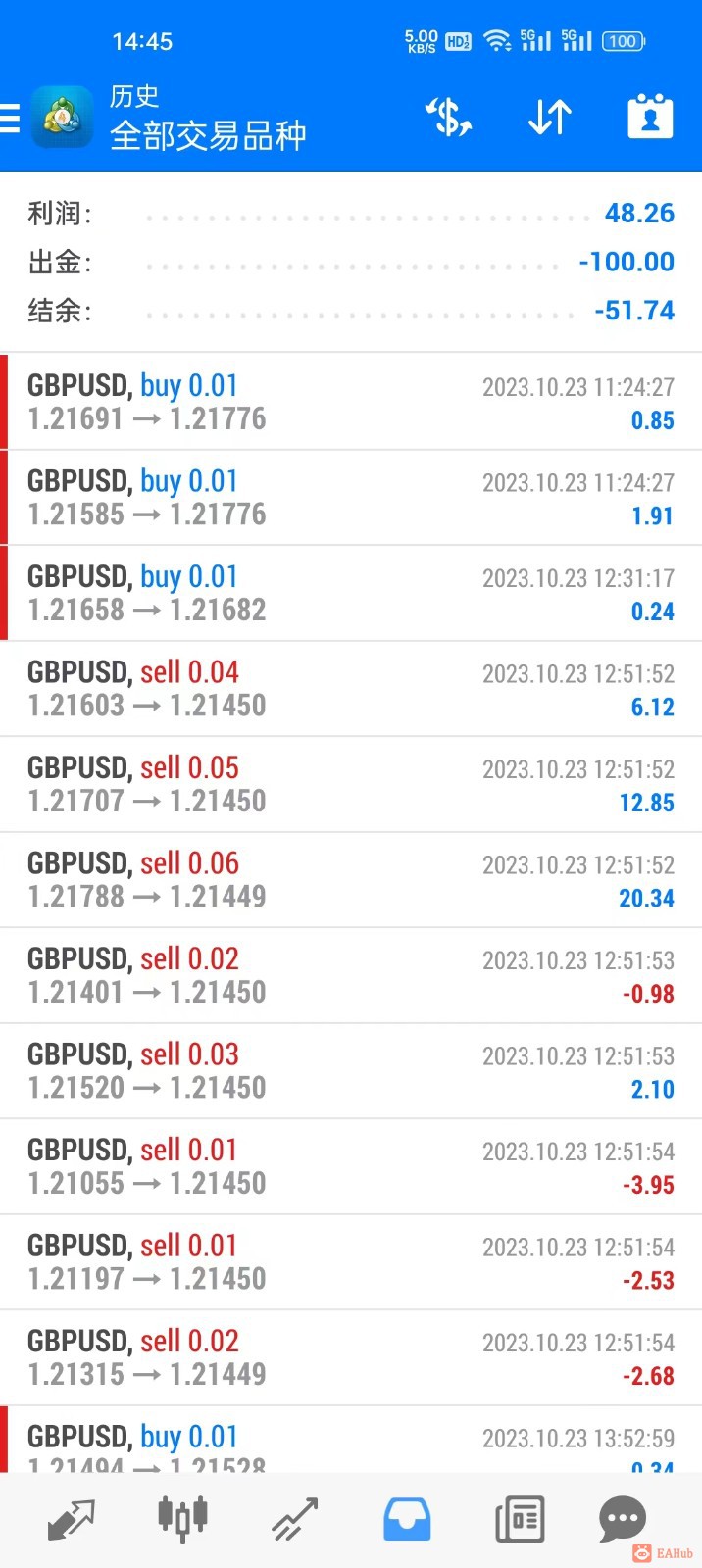Expand the sell trade with -0.98 loss

351,975
